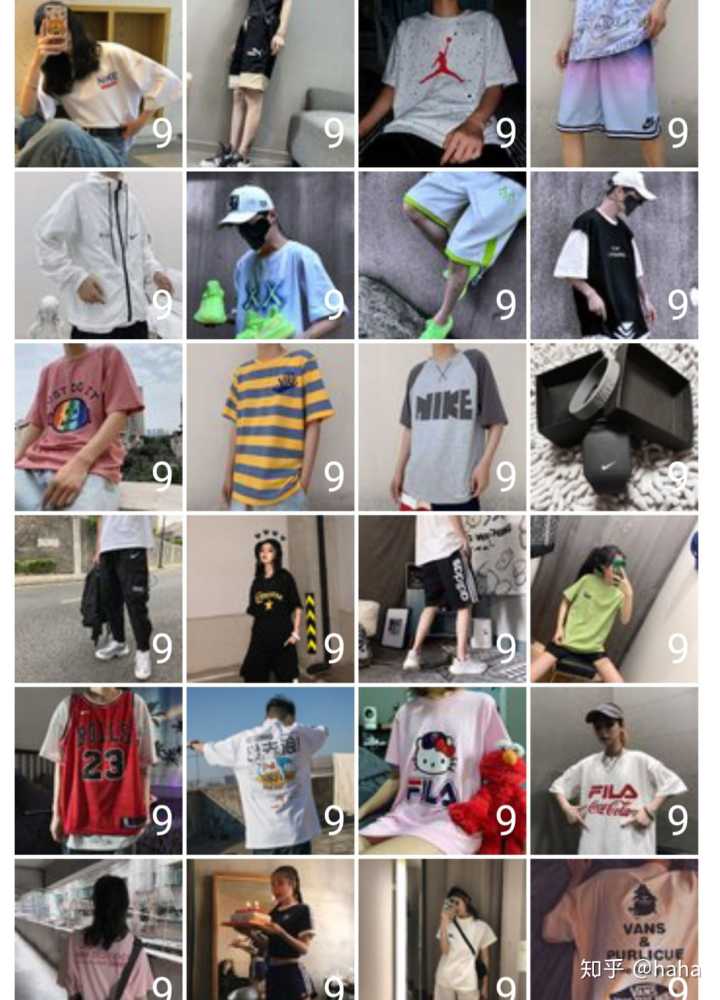Image resolution: width=720 pixels, height=1000 pixels.
Task: Open the lime green tee girl photo
Action: pos(614,598)
